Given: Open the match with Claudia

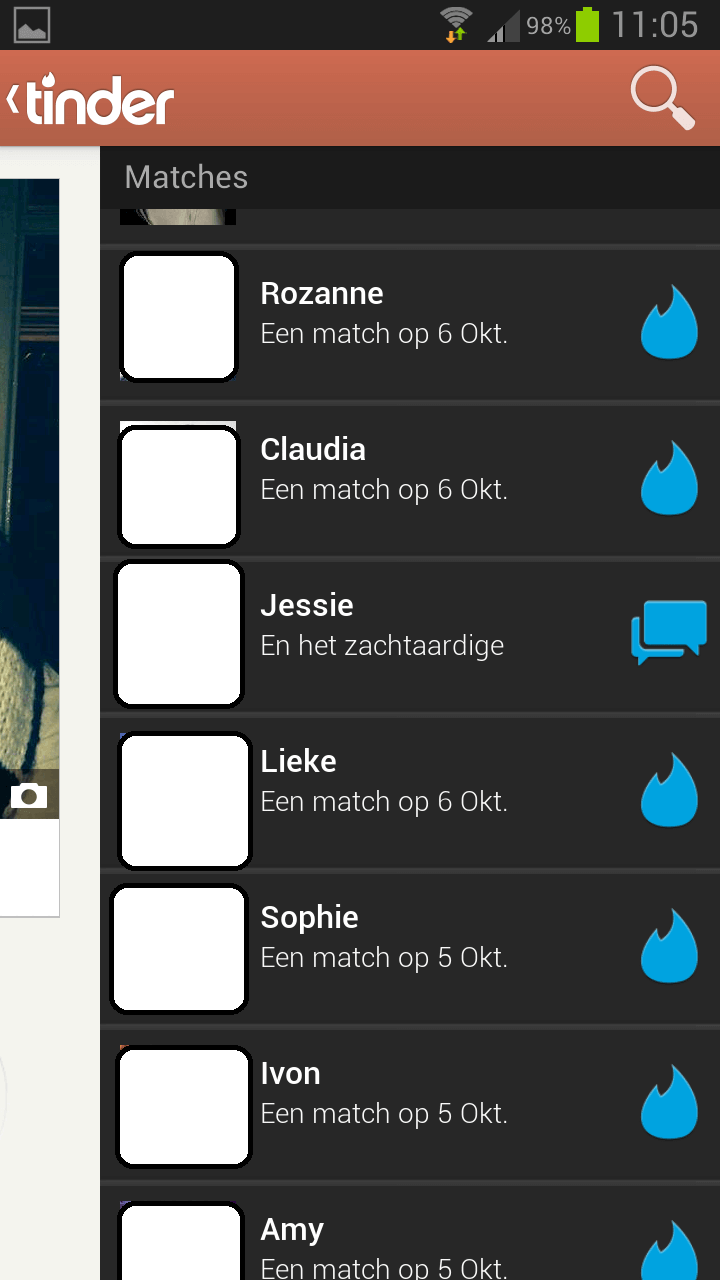Looking at the screenshot, I should coord(410,479).
